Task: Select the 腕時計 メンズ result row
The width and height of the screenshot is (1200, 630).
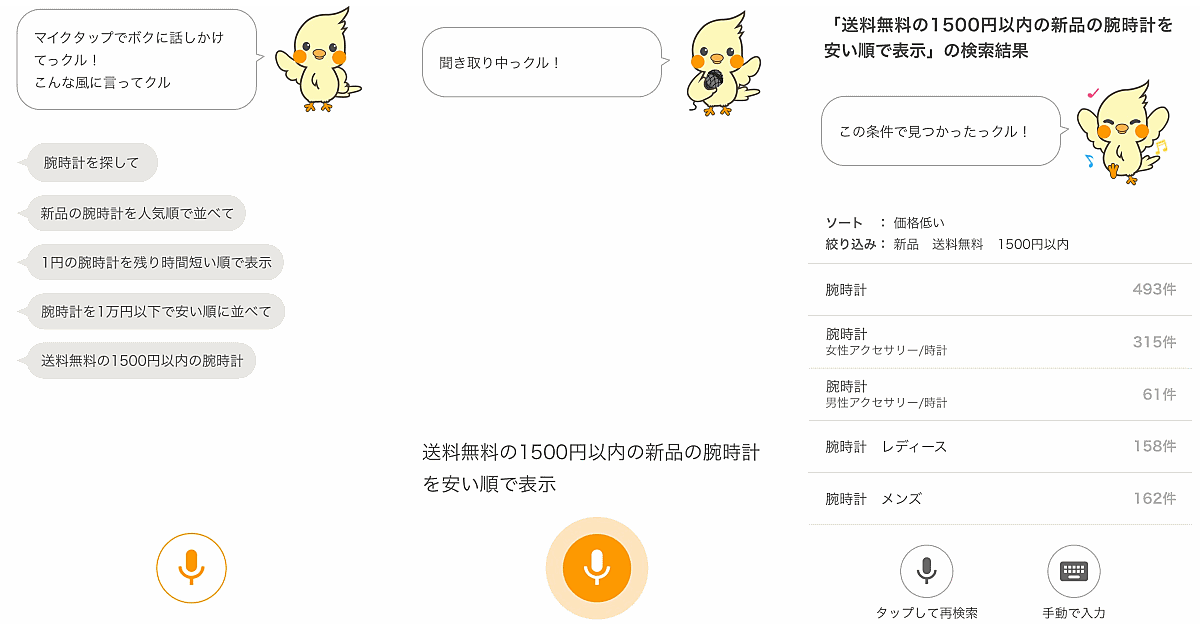Action: tap(1000, 498)
